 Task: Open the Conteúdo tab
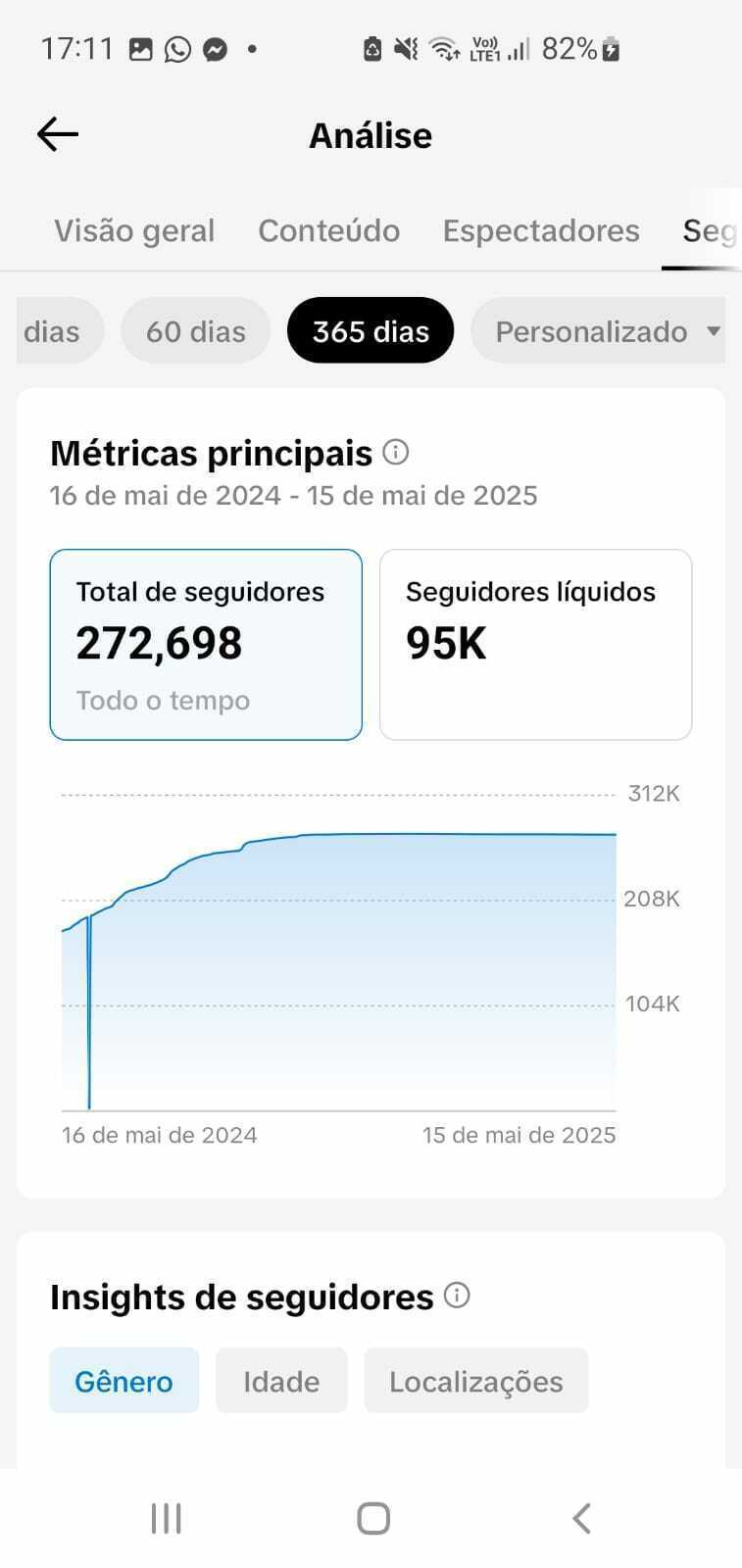pyautogui.click(x=328, y=231)
